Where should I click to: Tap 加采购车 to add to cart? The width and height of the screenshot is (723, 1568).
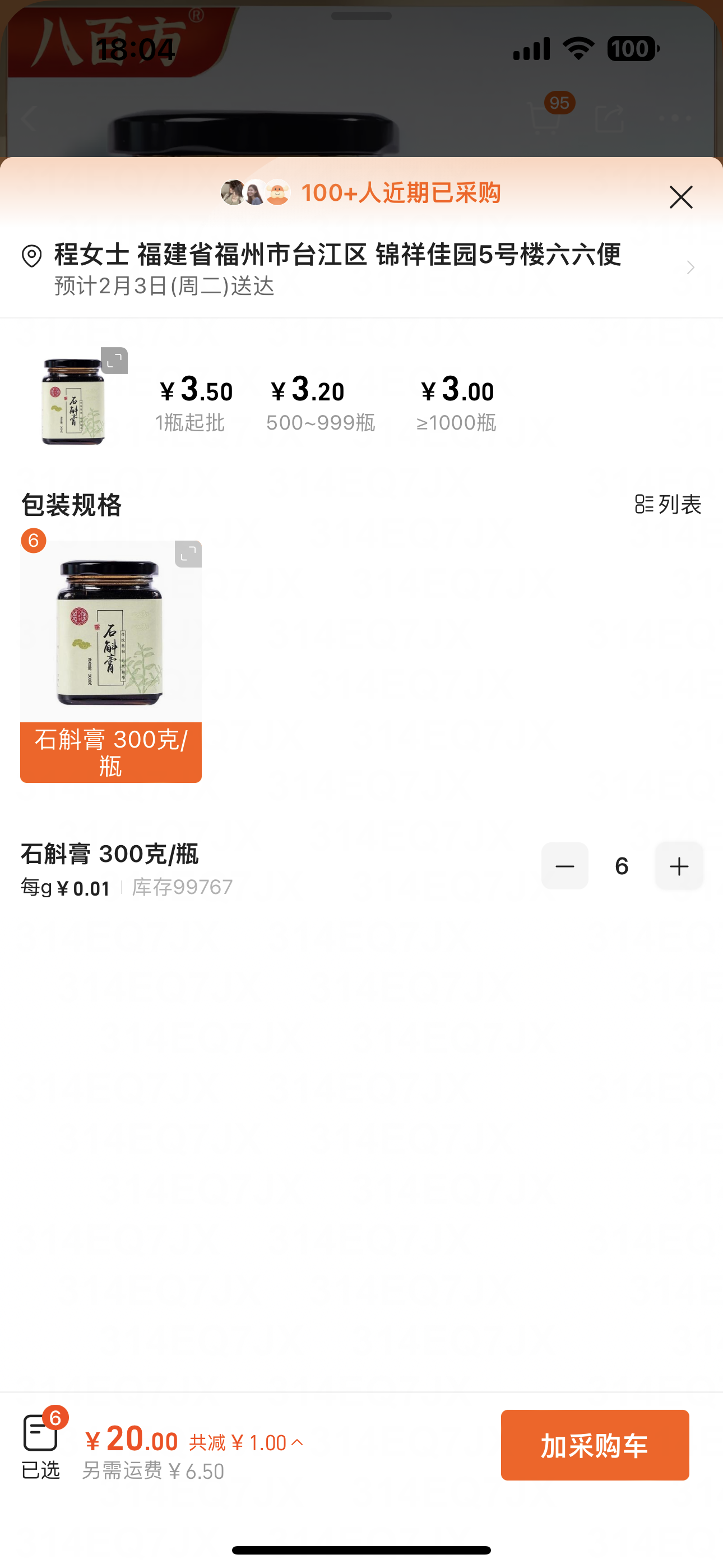click(x=594, y=1445)
